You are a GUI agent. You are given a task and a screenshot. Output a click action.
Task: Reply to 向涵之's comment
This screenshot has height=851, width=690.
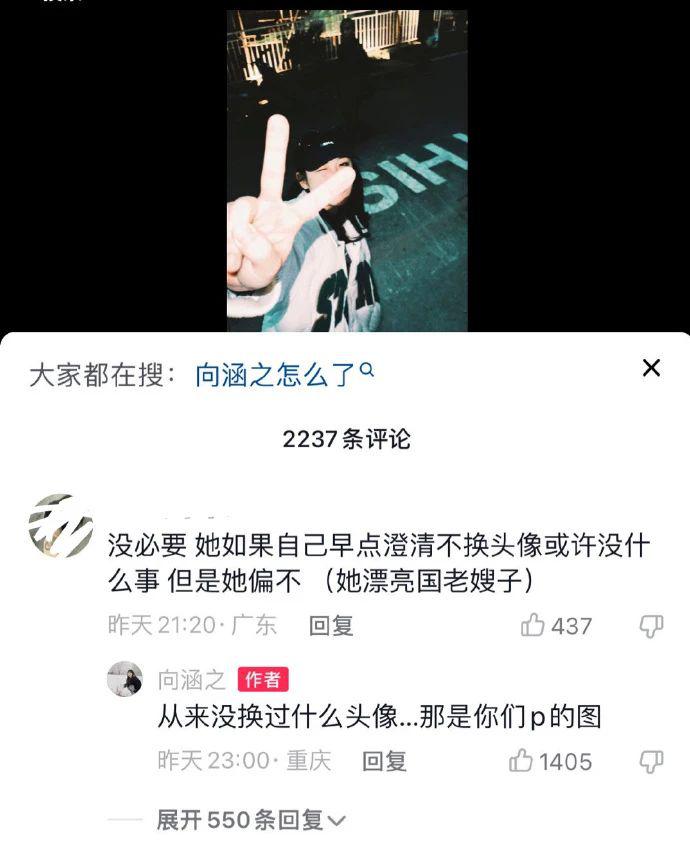pos(384,761)
